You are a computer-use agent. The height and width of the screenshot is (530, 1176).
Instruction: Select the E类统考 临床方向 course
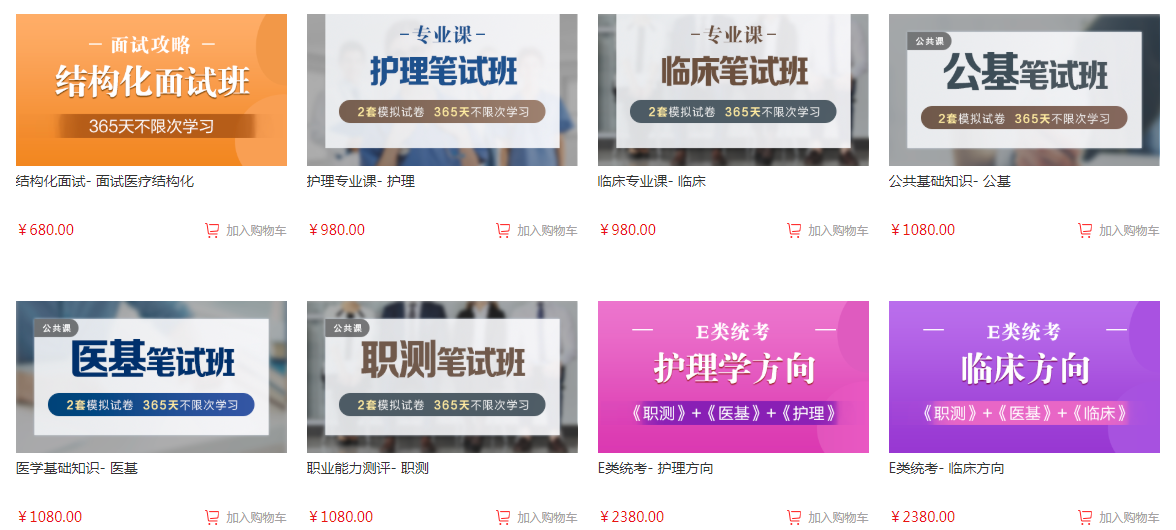1024,377
